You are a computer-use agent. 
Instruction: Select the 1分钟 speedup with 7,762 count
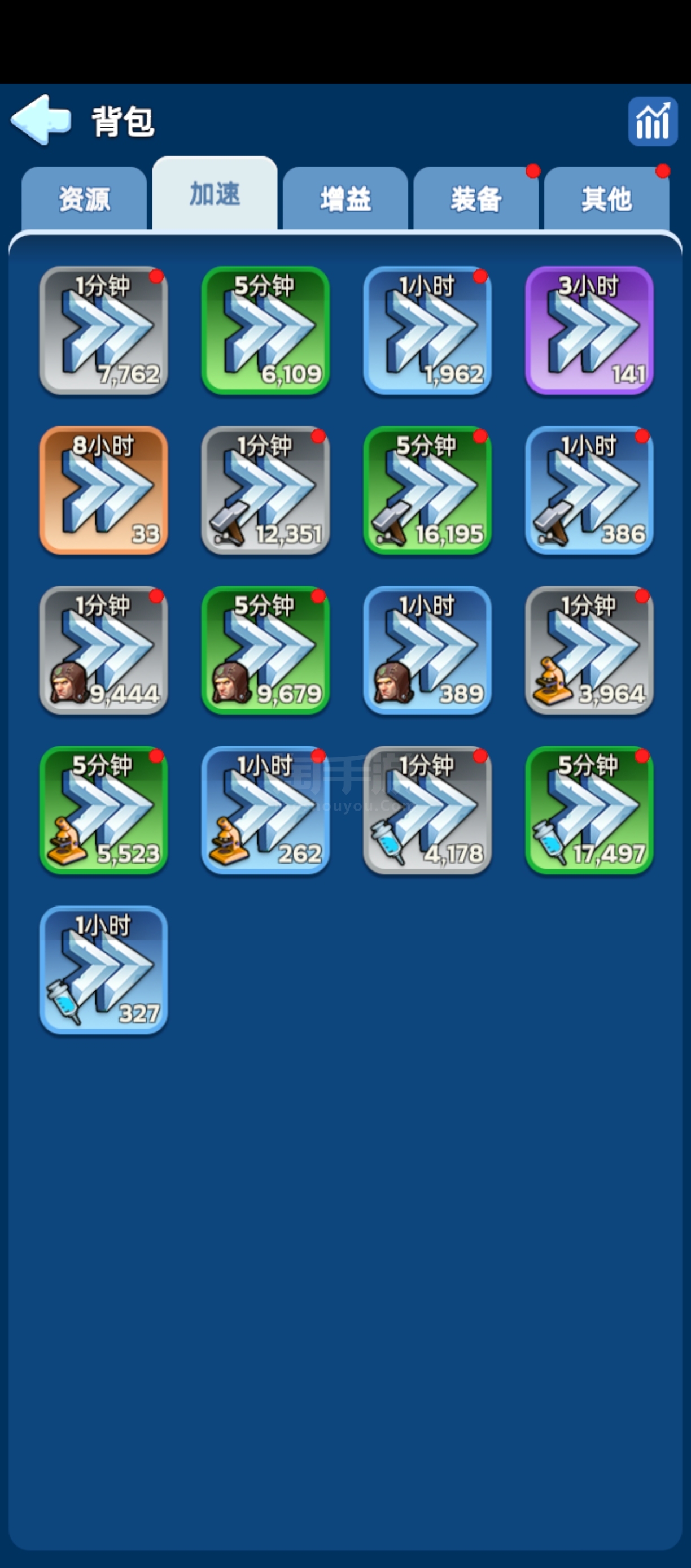coord(103,330)
